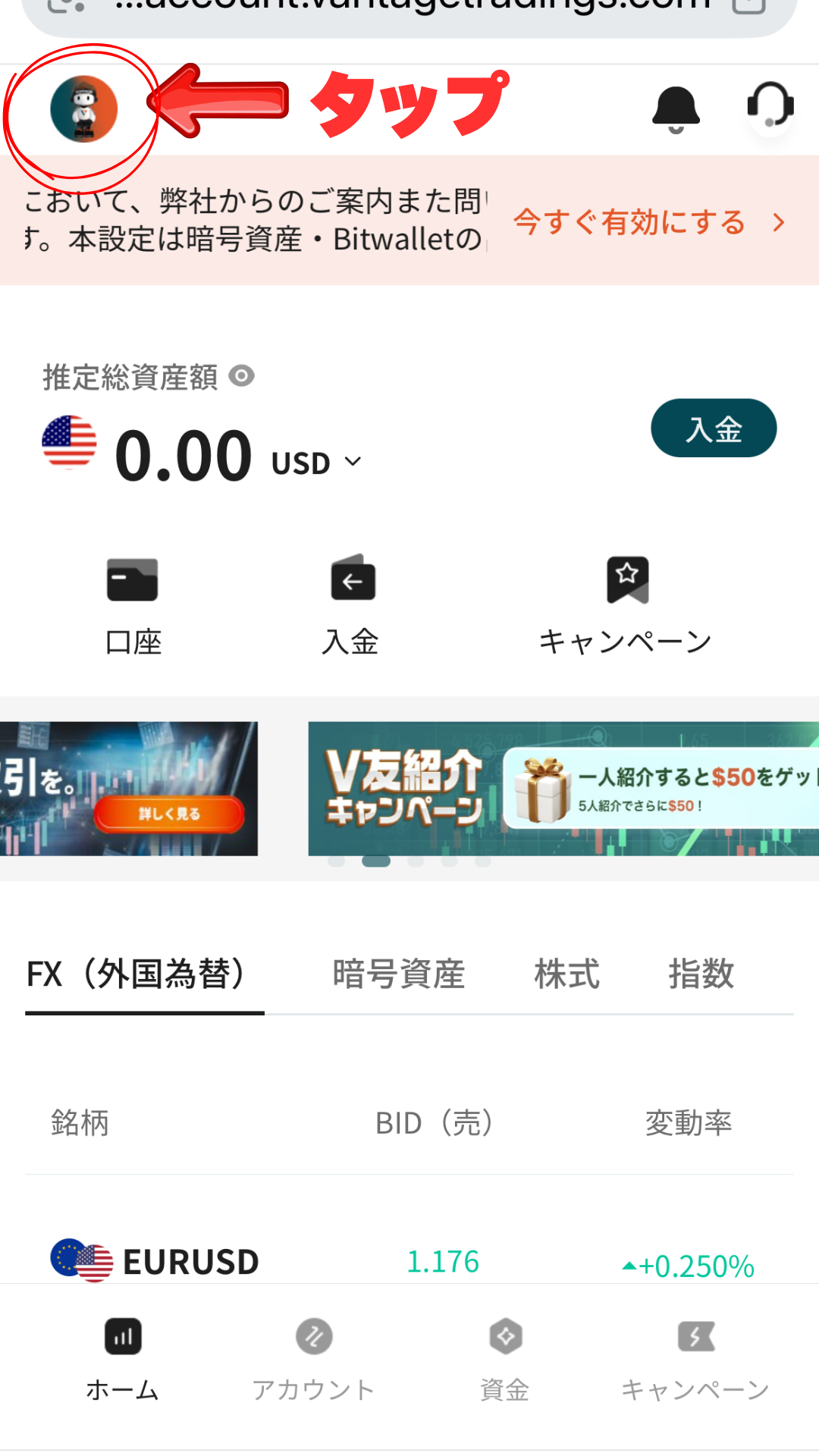Open the V友紹介キャンペーン banner
The width and height of the screenshot is (819, 1456).
(x=561, y=787)
